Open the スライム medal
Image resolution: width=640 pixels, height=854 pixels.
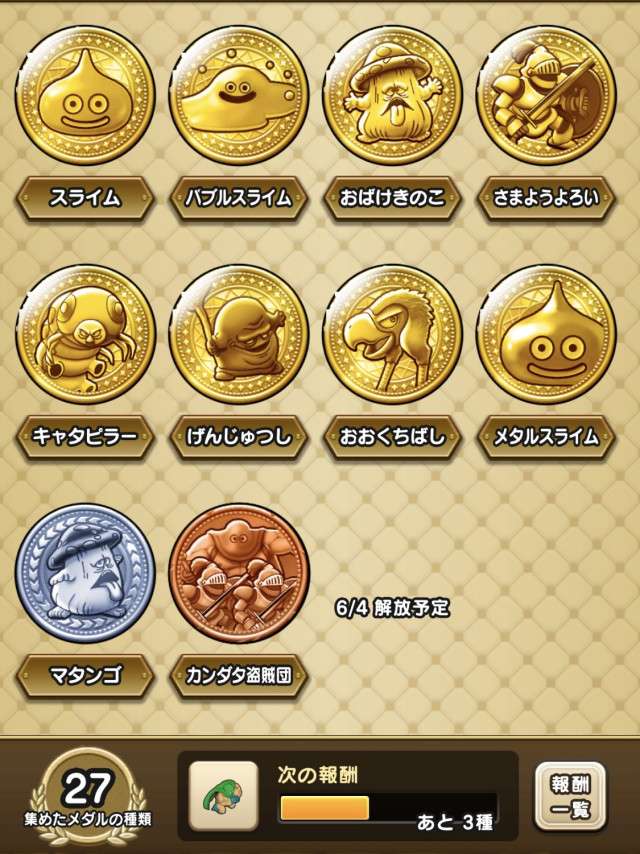coord(85,95)
